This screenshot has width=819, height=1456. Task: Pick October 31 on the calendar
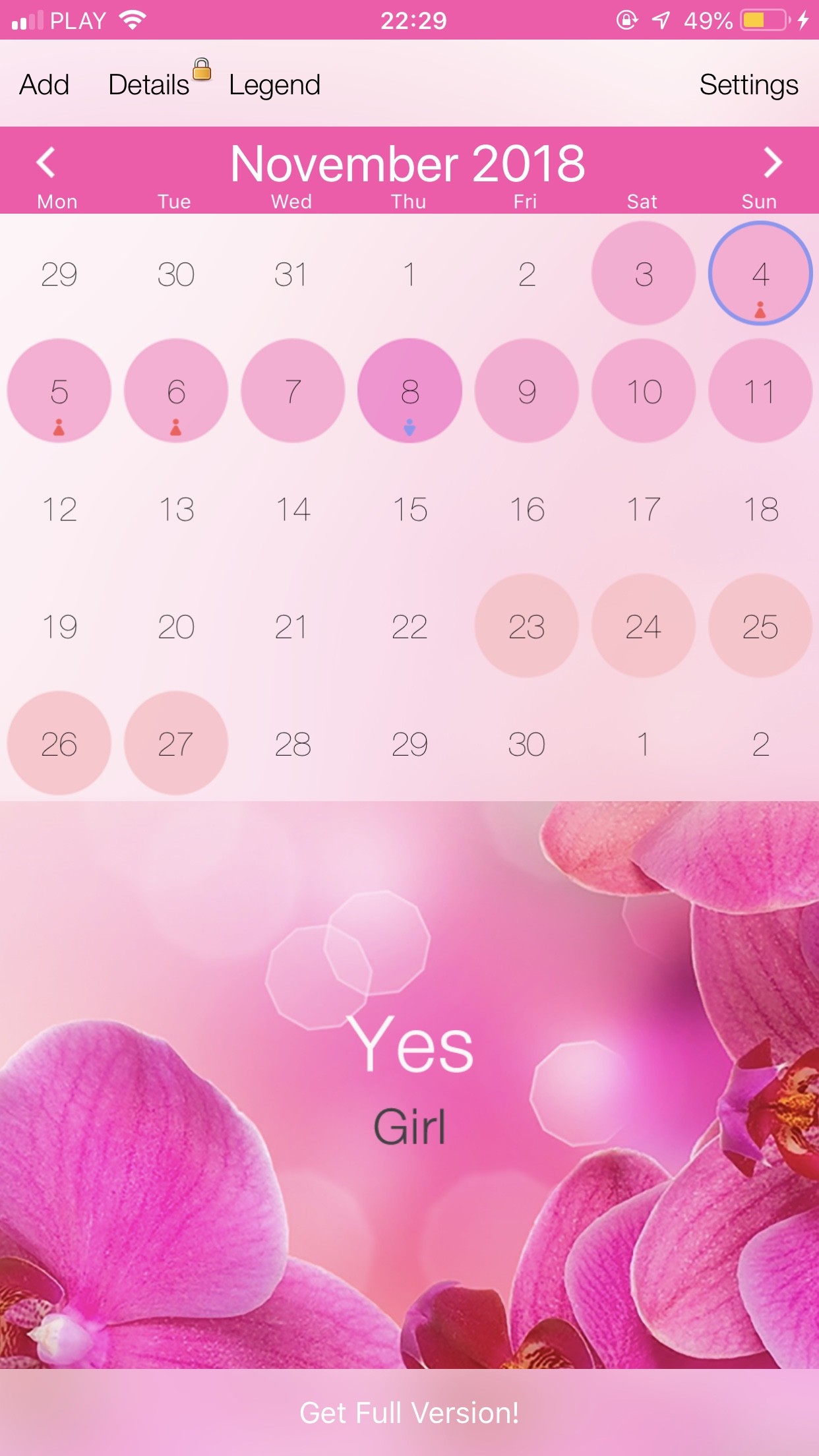(291, 274)
